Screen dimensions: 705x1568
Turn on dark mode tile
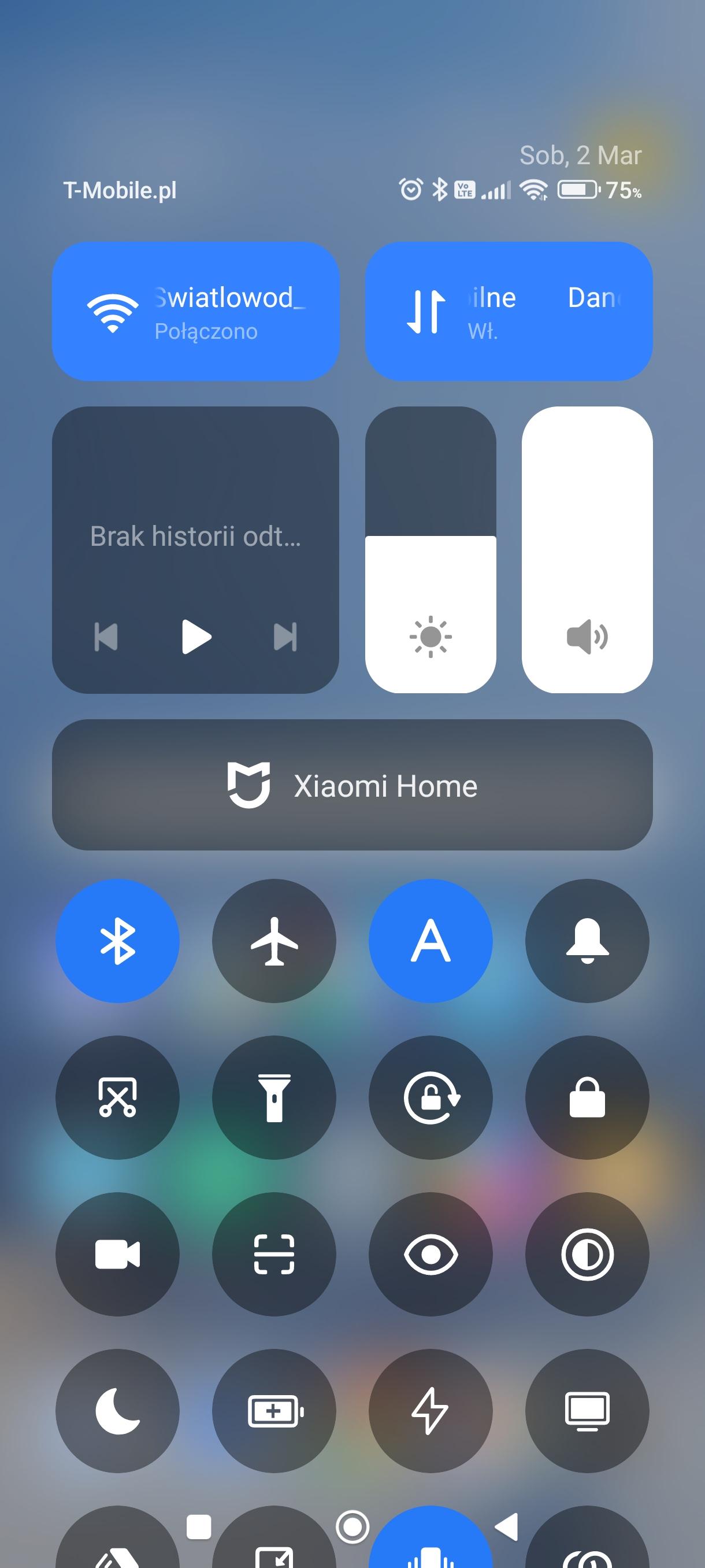(587, 1255)
